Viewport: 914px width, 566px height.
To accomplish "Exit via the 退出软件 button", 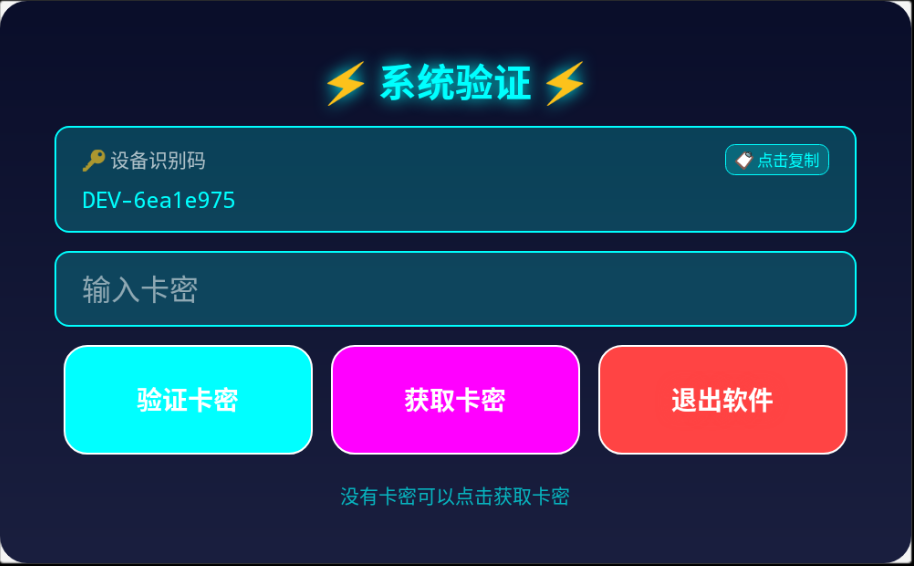I will [x=722, y=400].
